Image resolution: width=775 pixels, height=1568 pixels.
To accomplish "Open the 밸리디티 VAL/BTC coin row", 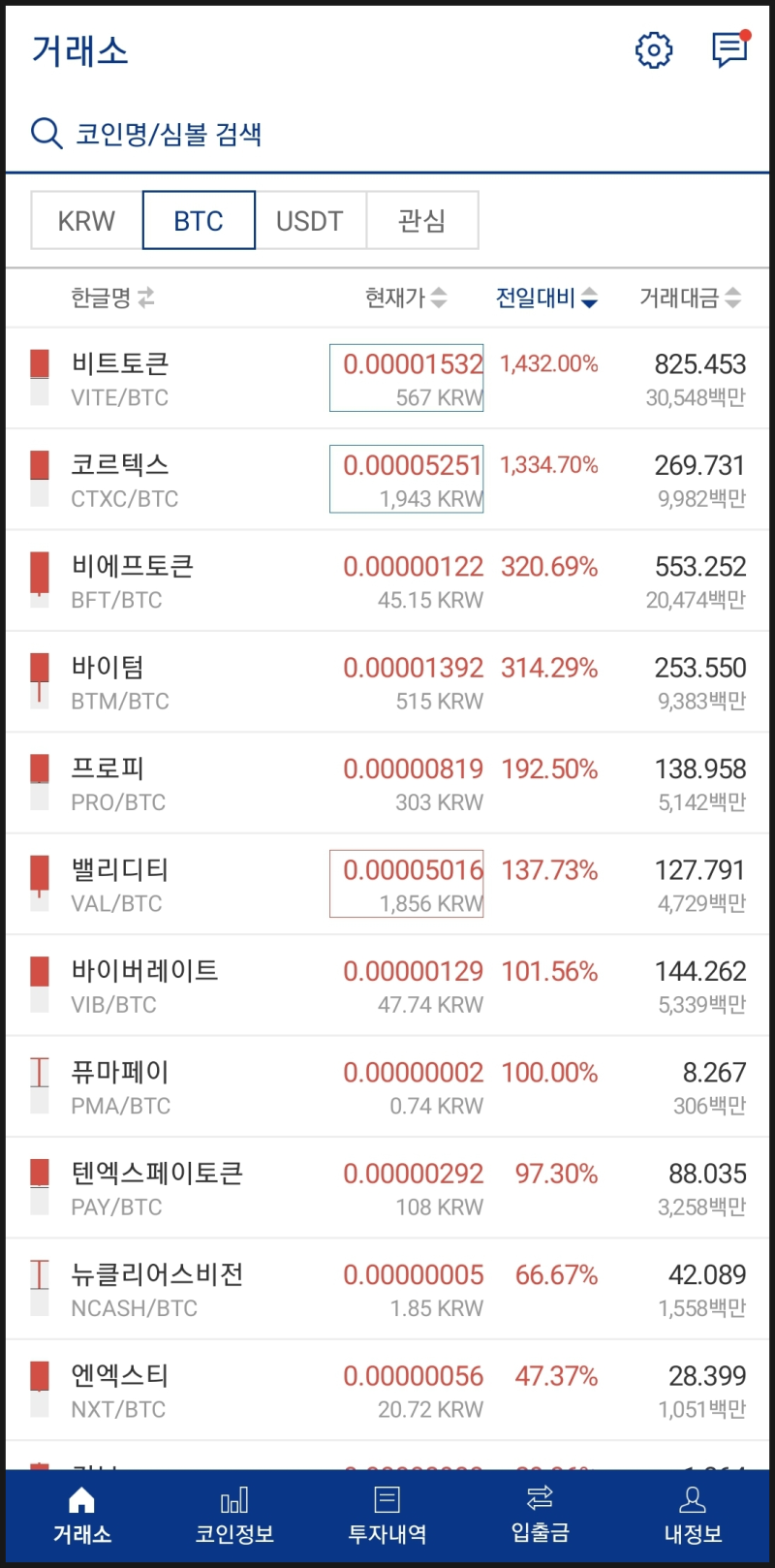I will 387,884.
